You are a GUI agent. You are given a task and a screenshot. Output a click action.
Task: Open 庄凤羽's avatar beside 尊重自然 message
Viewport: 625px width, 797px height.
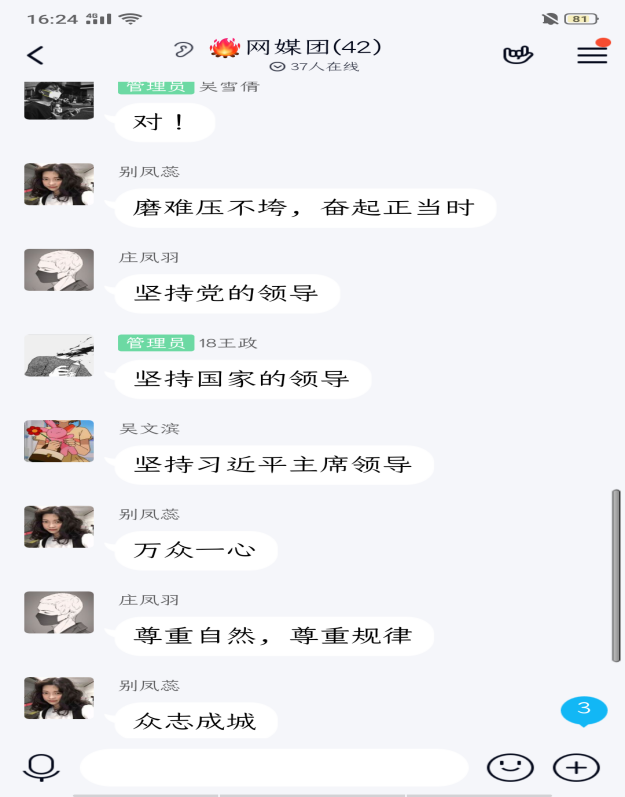pos(59,612)
